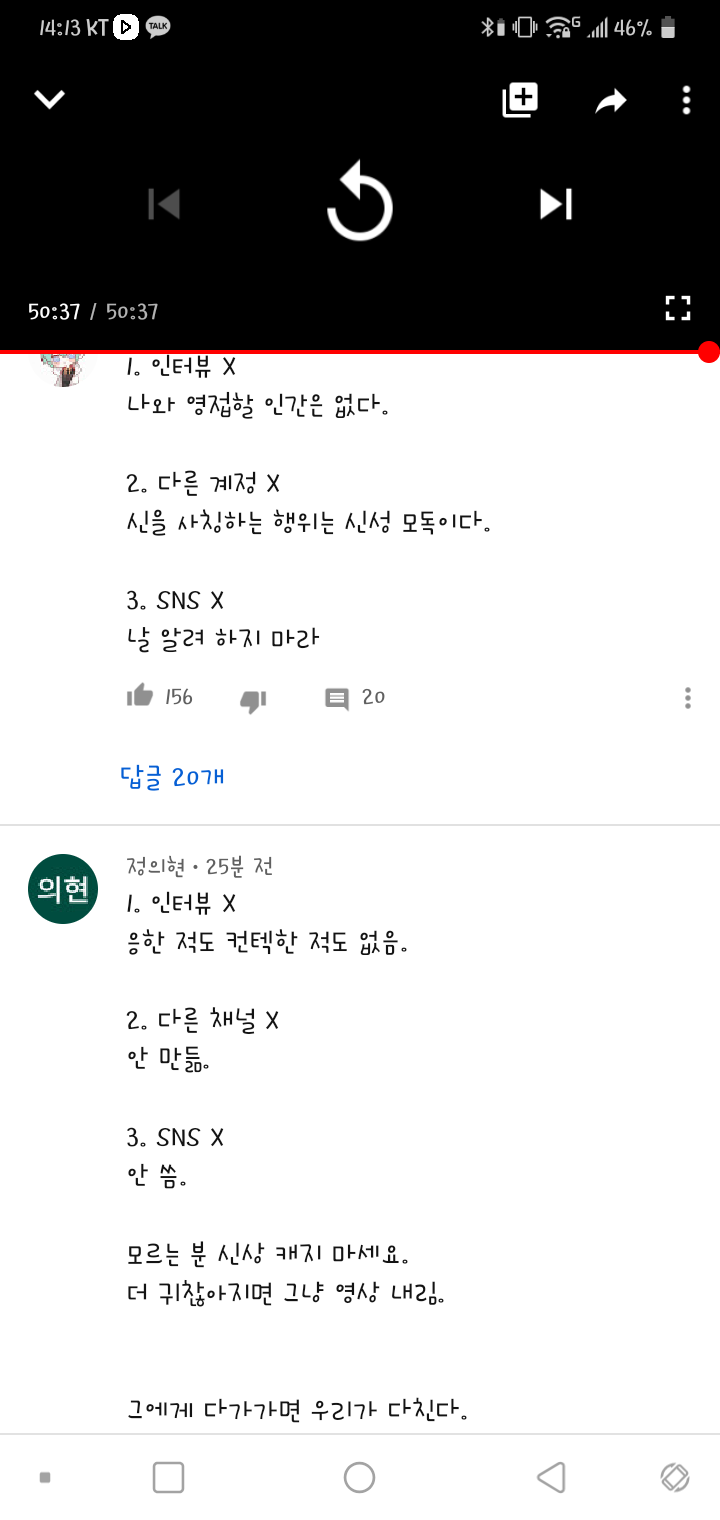
Task: Replay the video
Action: (359, 204)
